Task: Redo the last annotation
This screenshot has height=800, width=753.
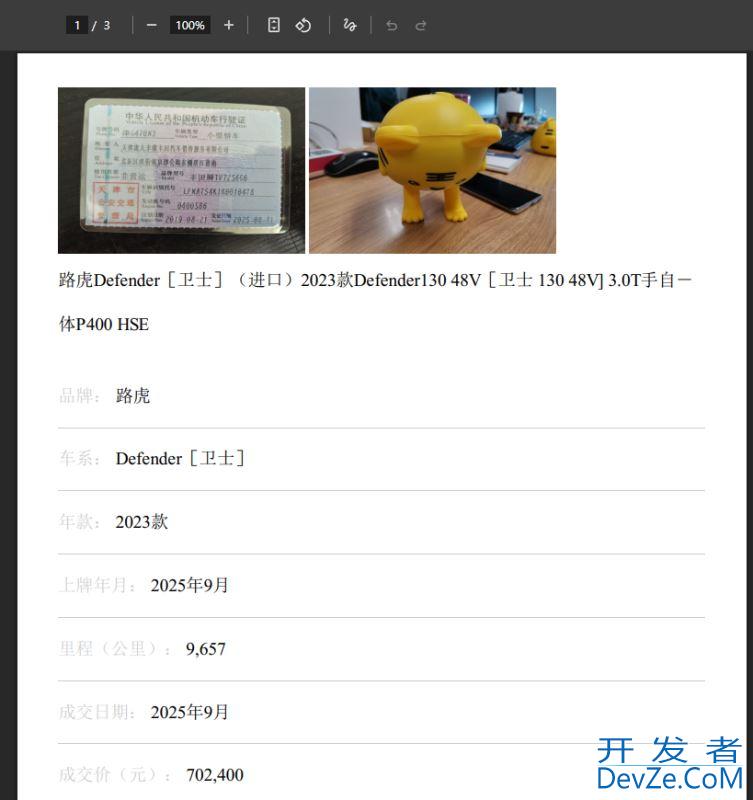Action: click(421, 25)
